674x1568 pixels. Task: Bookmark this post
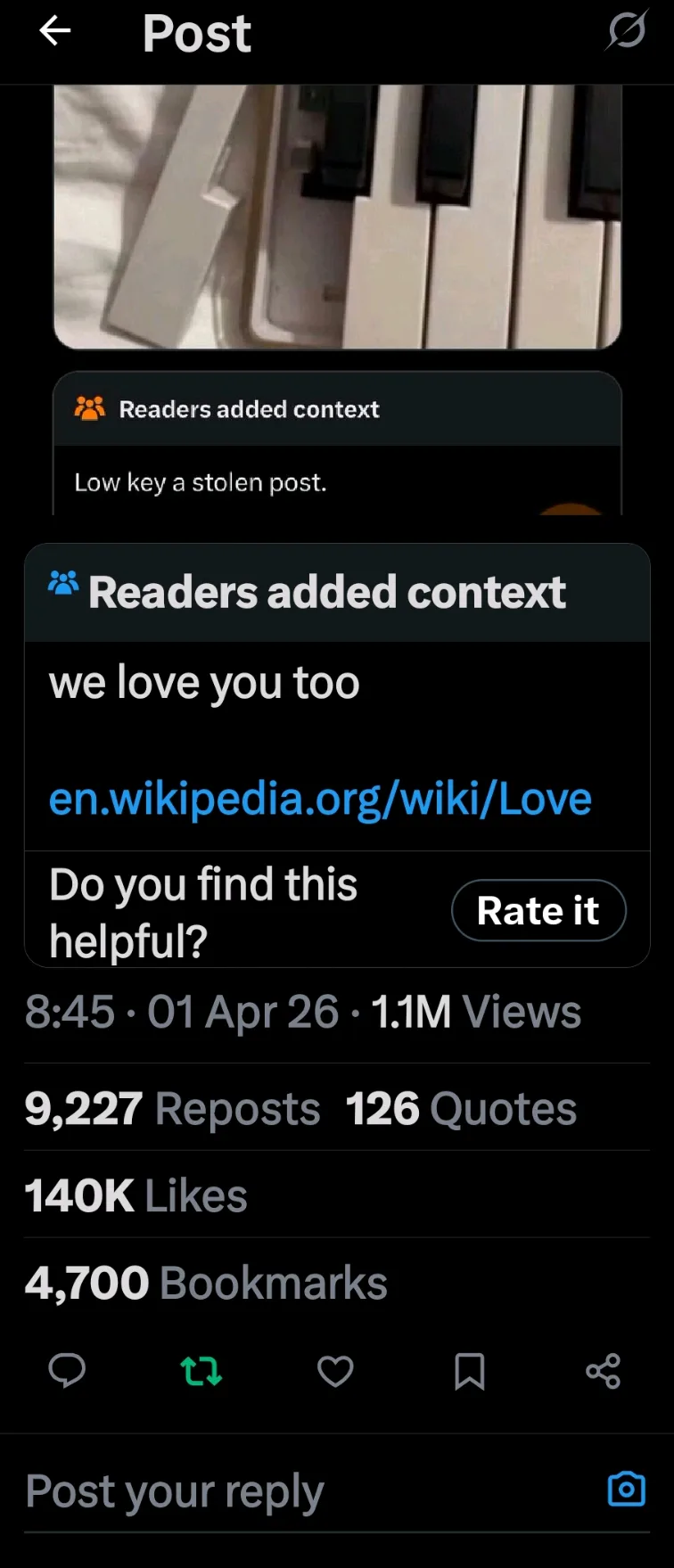(x=469, y=1371)
